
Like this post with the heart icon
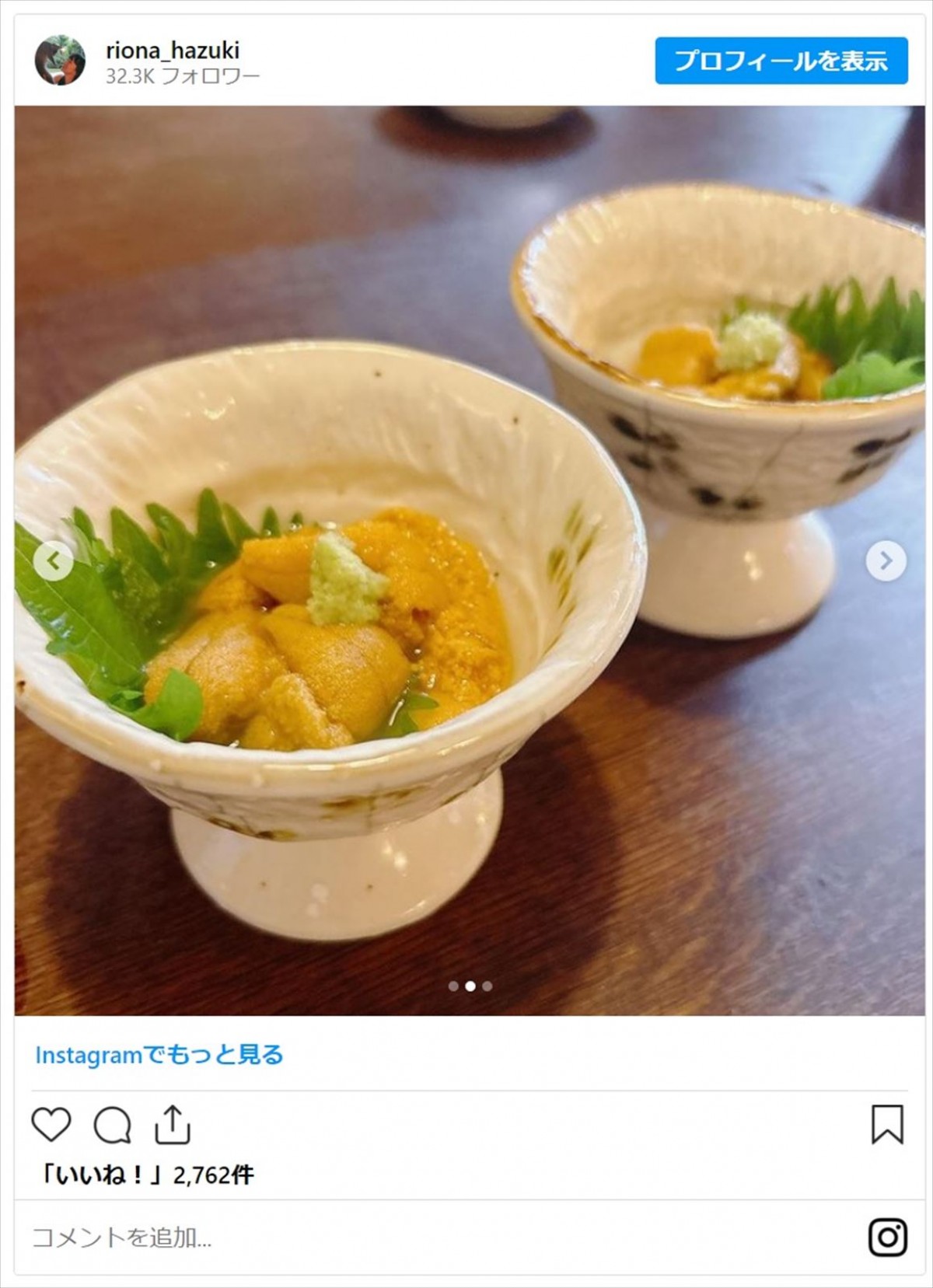click(x=51, y=1125)
